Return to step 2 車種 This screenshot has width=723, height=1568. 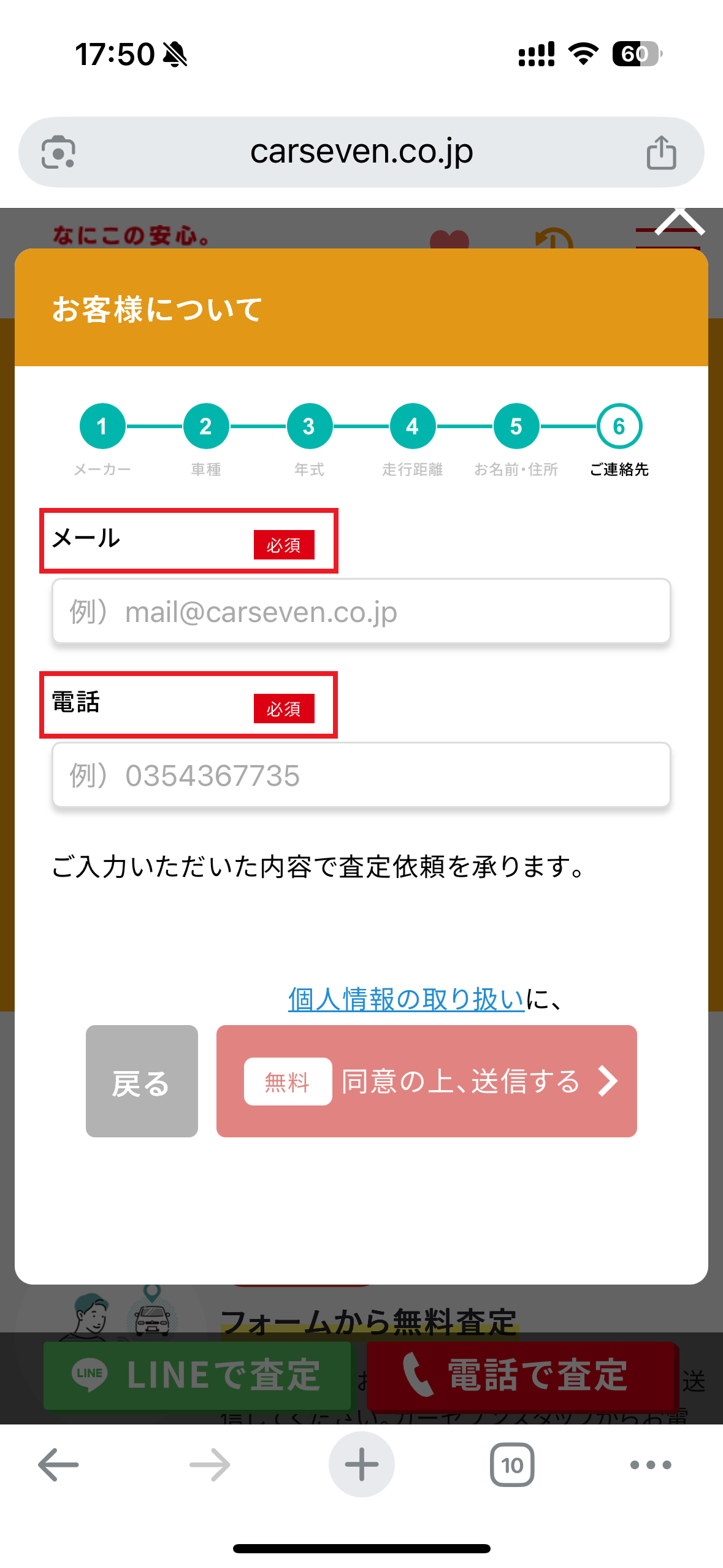[206, 426]
